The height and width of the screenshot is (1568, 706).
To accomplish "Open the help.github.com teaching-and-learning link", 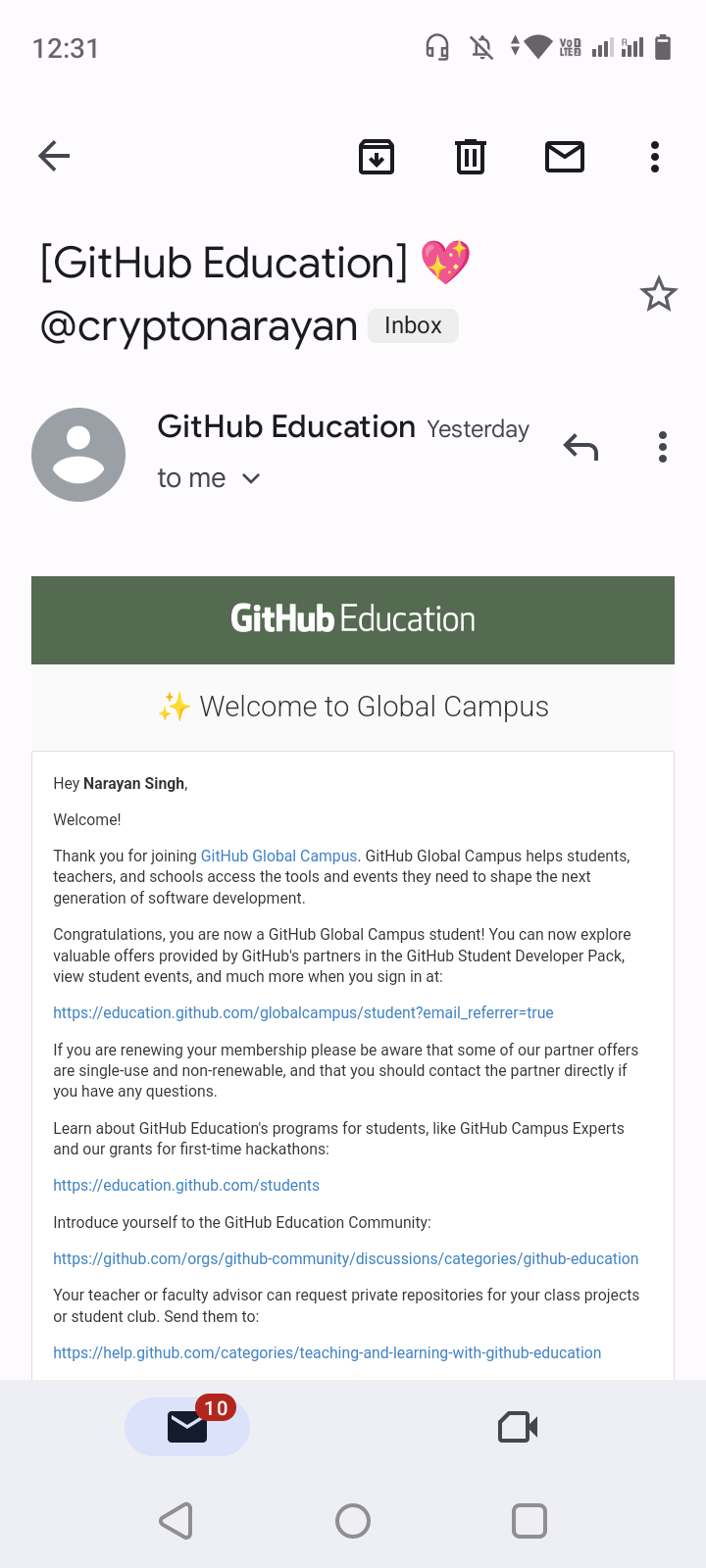I will click(x=327, y=1352).
